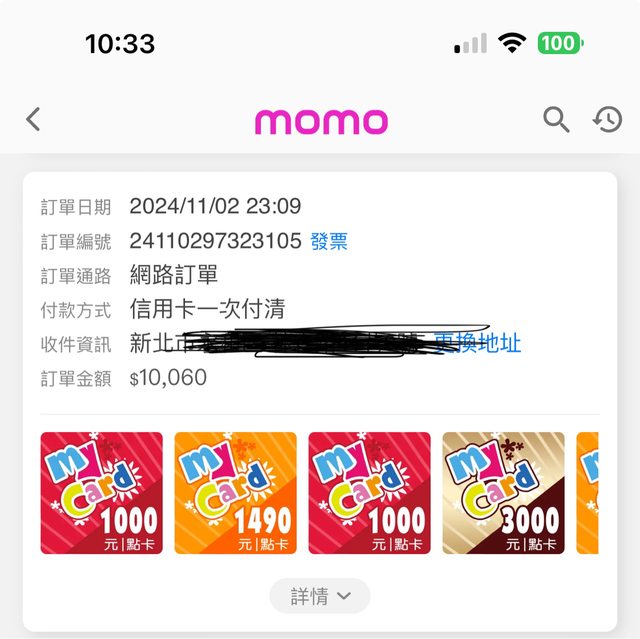Image resolution: width=640 pixels, height=639 pixels.
Task: Open the MyCard 3000 點卡 product tile
Action: [503, 493]
